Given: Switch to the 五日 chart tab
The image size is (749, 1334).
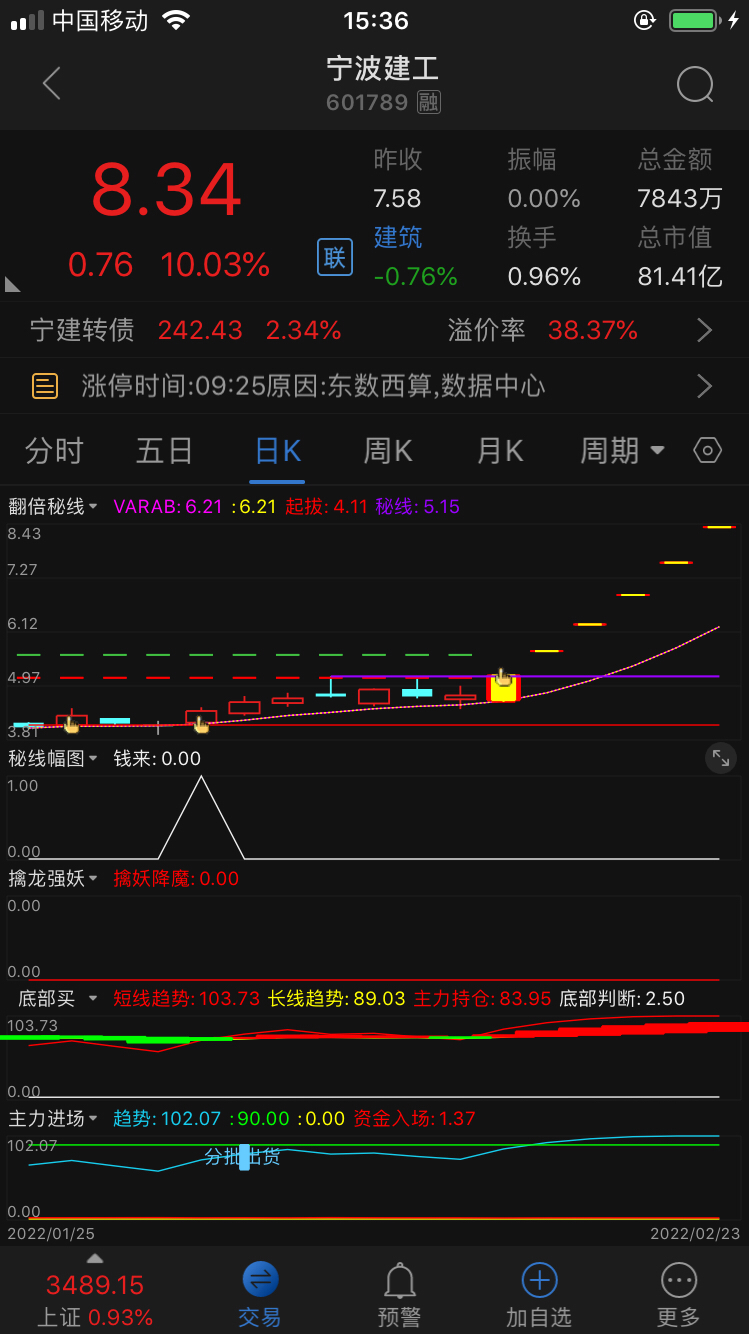Looking at the screenshot, I should [164, 451].
